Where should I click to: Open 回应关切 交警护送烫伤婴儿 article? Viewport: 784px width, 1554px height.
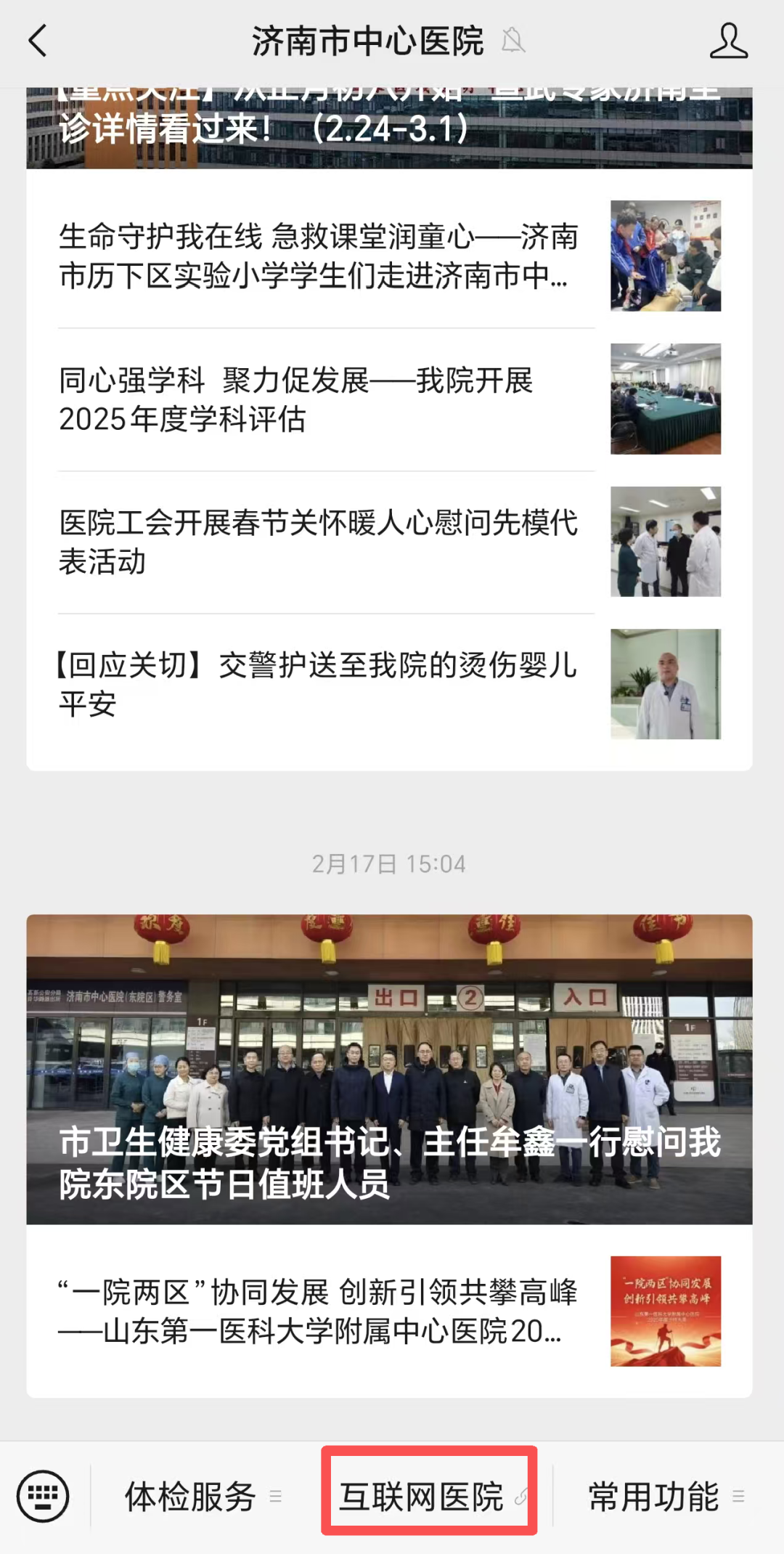point(319,684)
